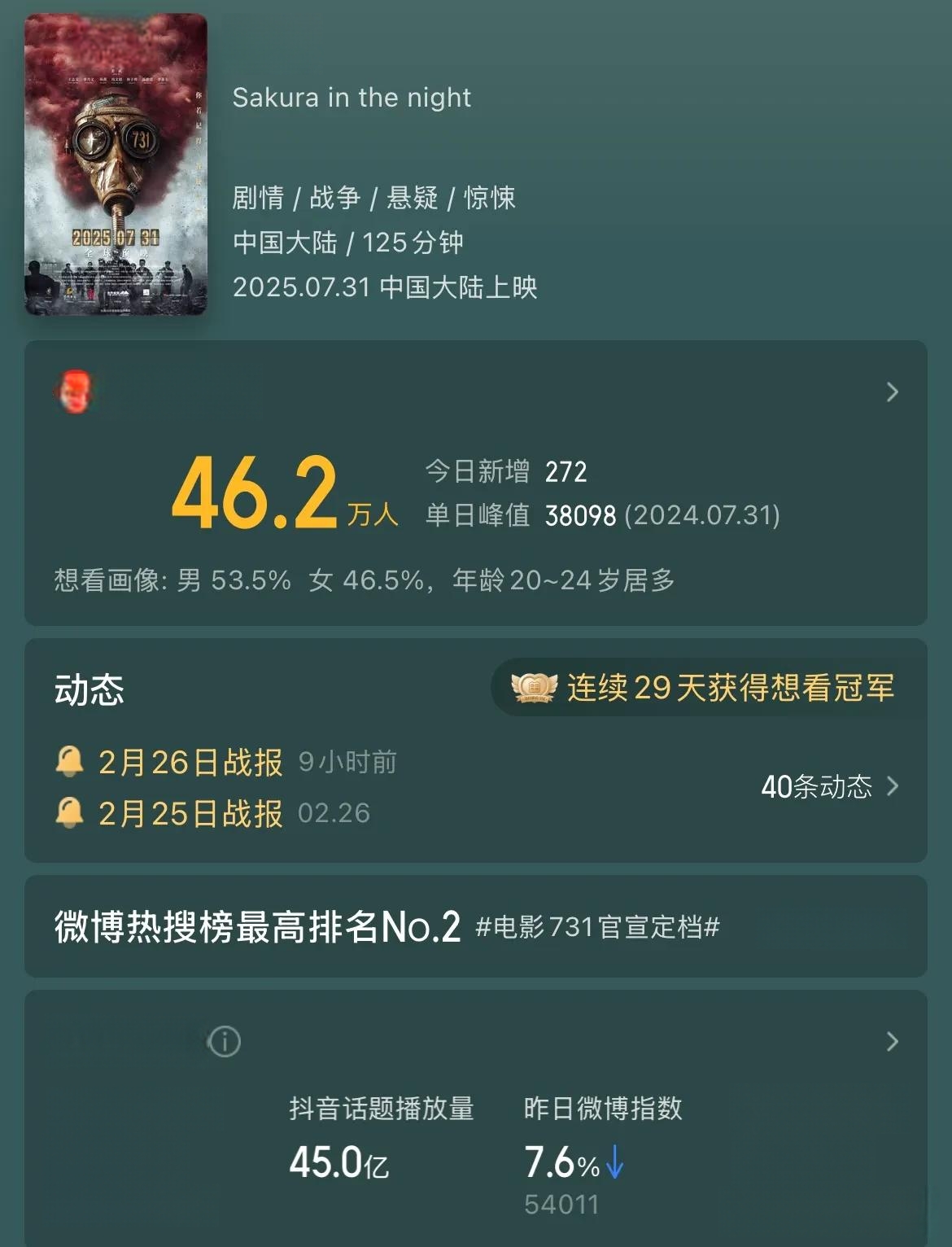Tap the info icon in the bottom card
Image resolution: width=952 pixels, height=1247 pixels.
click(225, 1041)
